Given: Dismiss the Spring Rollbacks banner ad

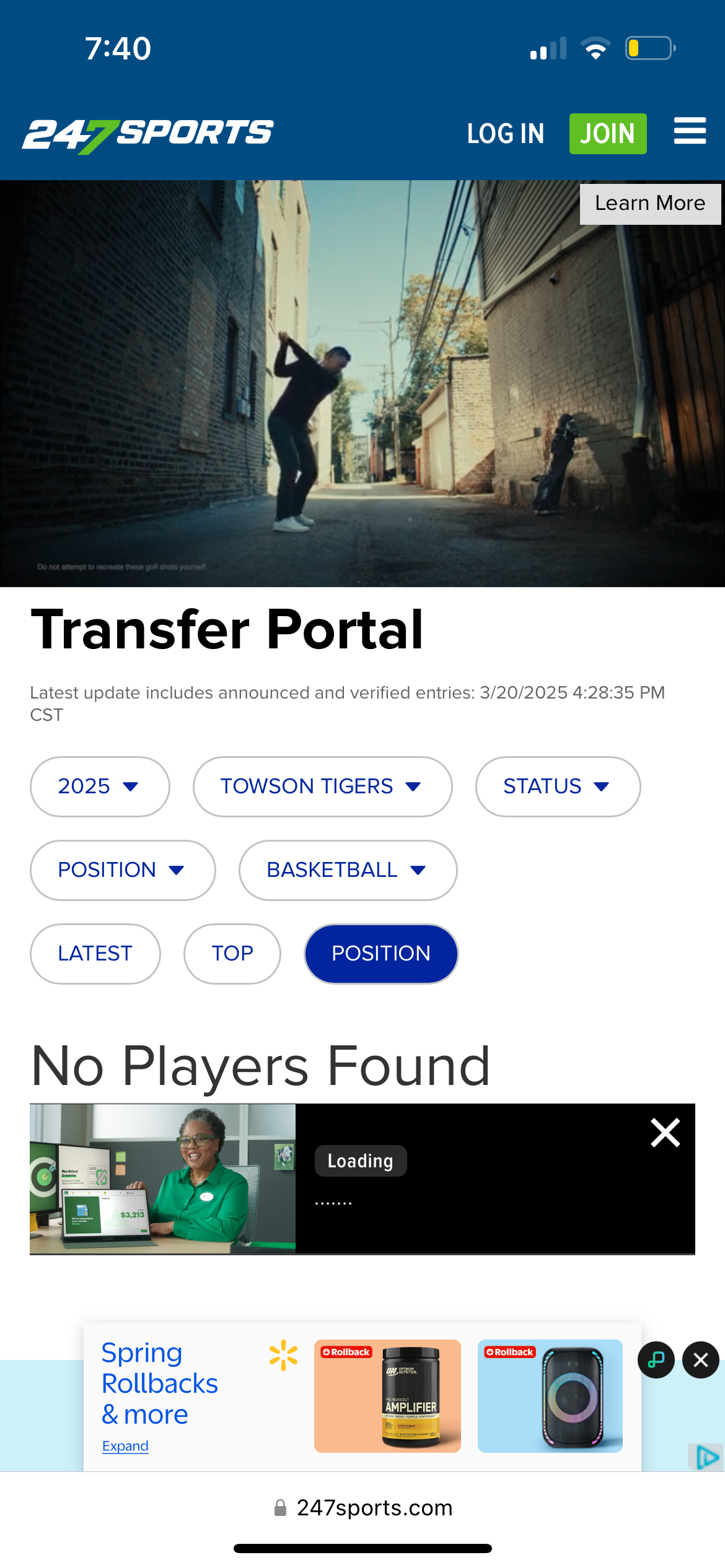Looking at the screenshot, I should 700,1360.
